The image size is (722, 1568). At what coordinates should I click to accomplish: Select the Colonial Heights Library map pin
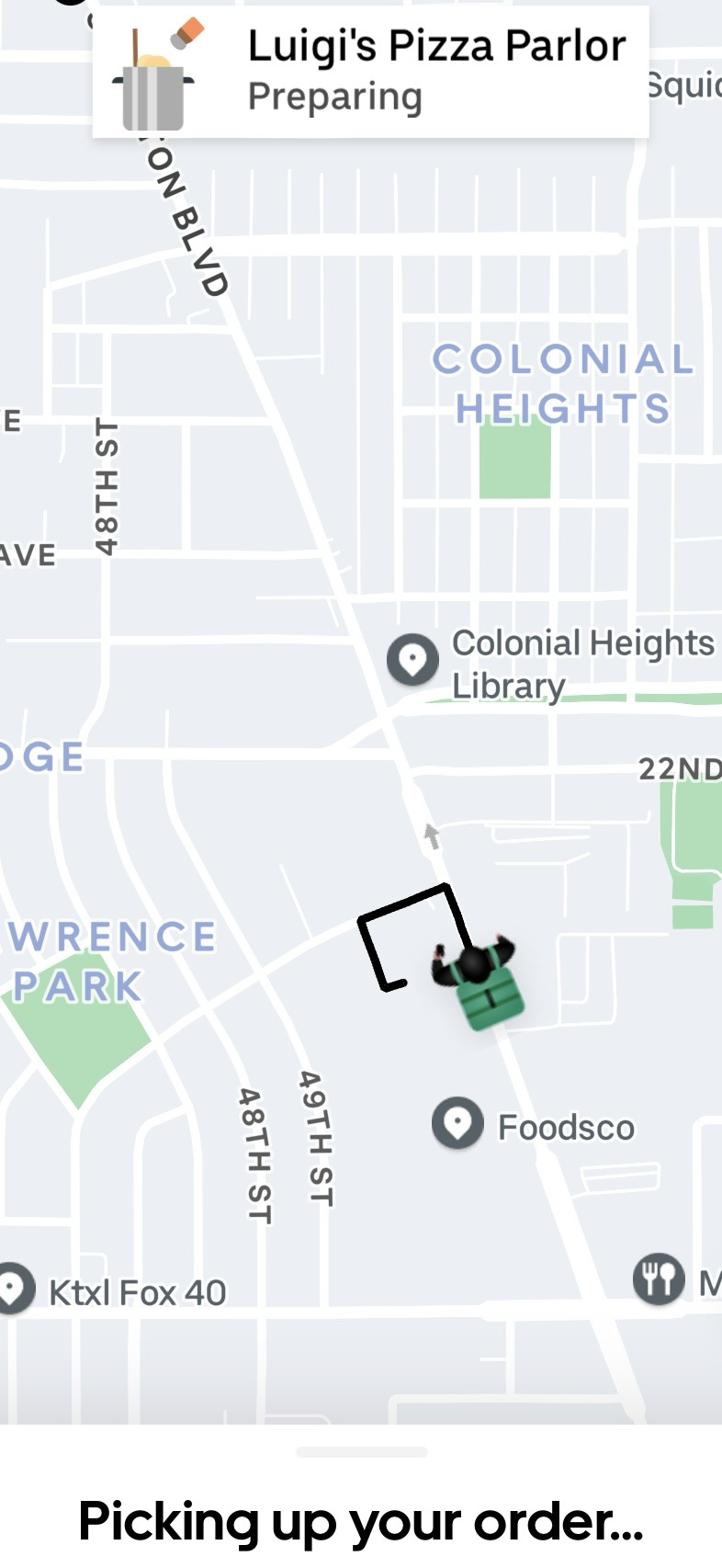(x=412, y=659)
